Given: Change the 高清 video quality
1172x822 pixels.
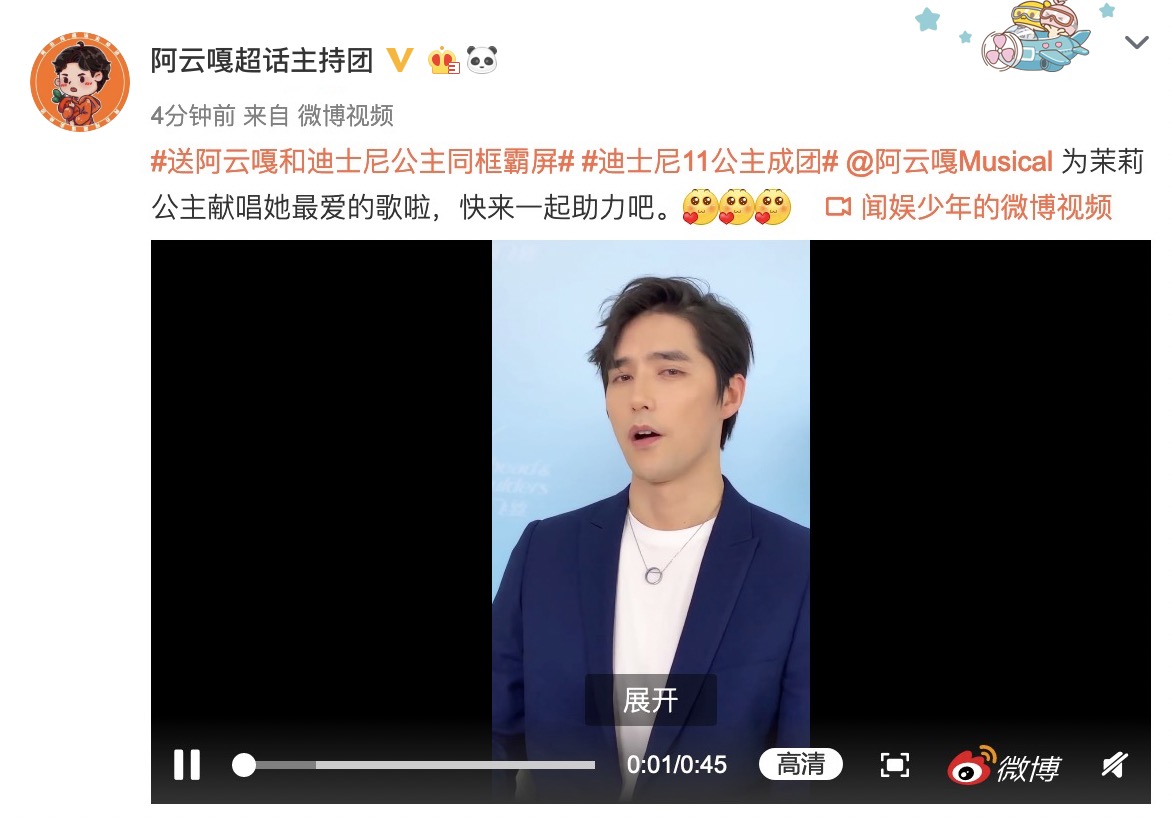Looking at the screenshot, I should [x=800, y=765].
